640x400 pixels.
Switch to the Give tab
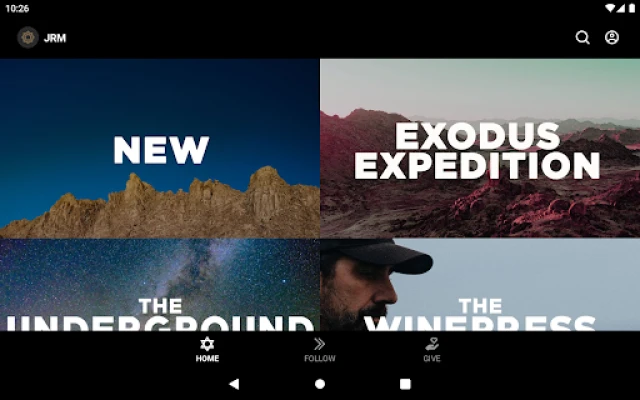pos(432,349)
